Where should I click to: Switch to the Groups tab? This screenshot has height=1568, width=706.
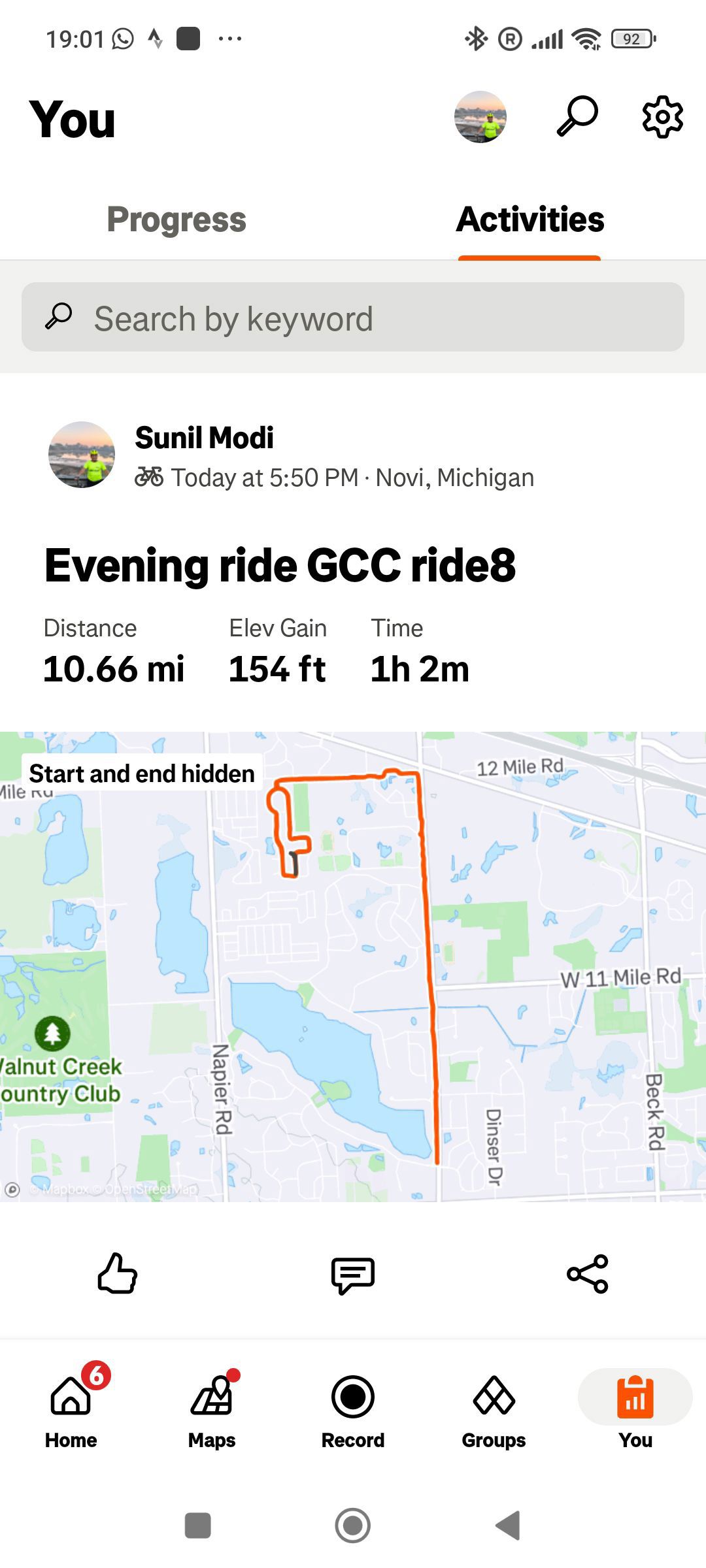[x=494, y=1409]
